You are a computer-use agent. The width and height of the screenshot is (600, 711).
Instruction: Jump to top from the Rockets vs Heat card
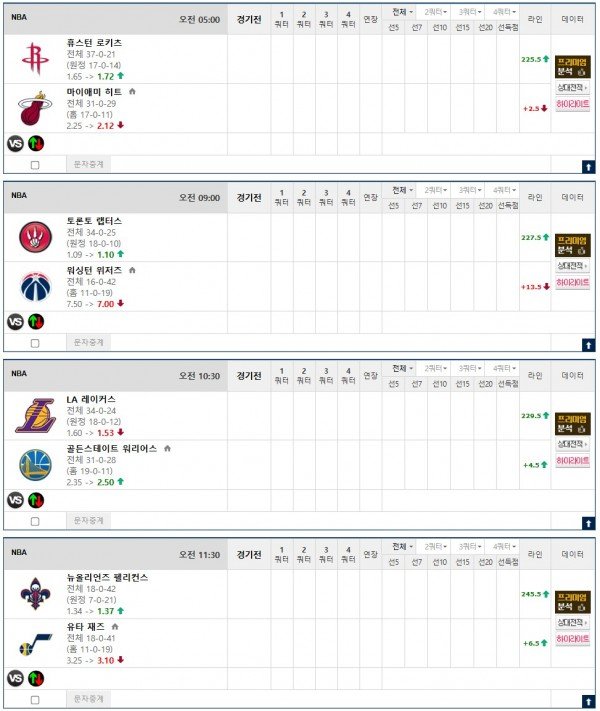(x=588, y=166)
